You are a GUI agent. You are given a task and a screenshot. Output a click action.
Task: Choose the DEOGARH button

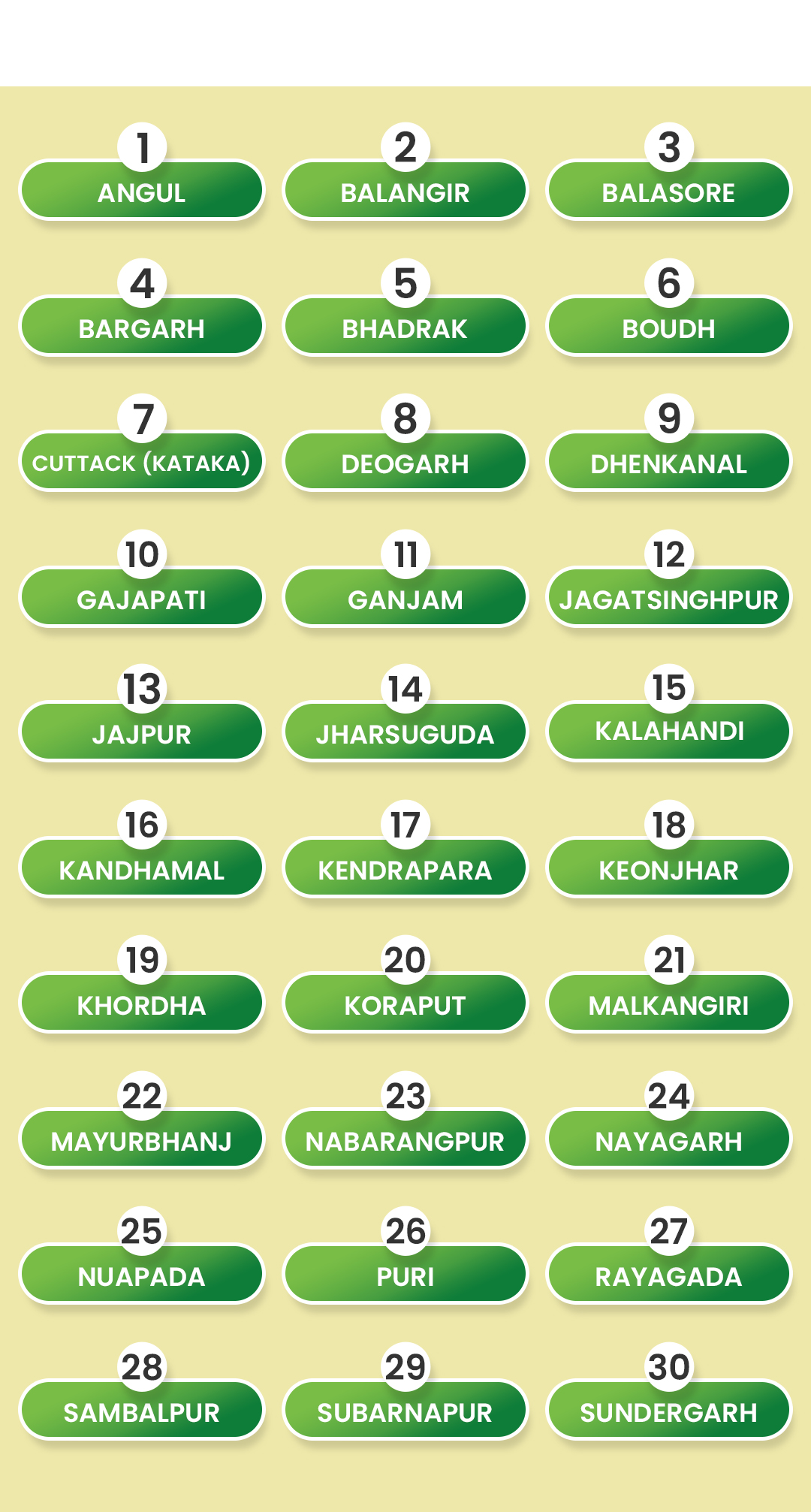(x=405, y=462)
